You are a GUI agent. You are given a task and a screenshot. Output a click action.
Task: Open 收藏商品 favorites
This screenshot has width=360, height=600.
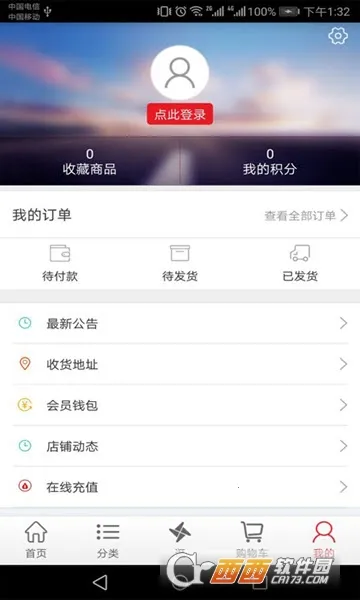[90, 162]
